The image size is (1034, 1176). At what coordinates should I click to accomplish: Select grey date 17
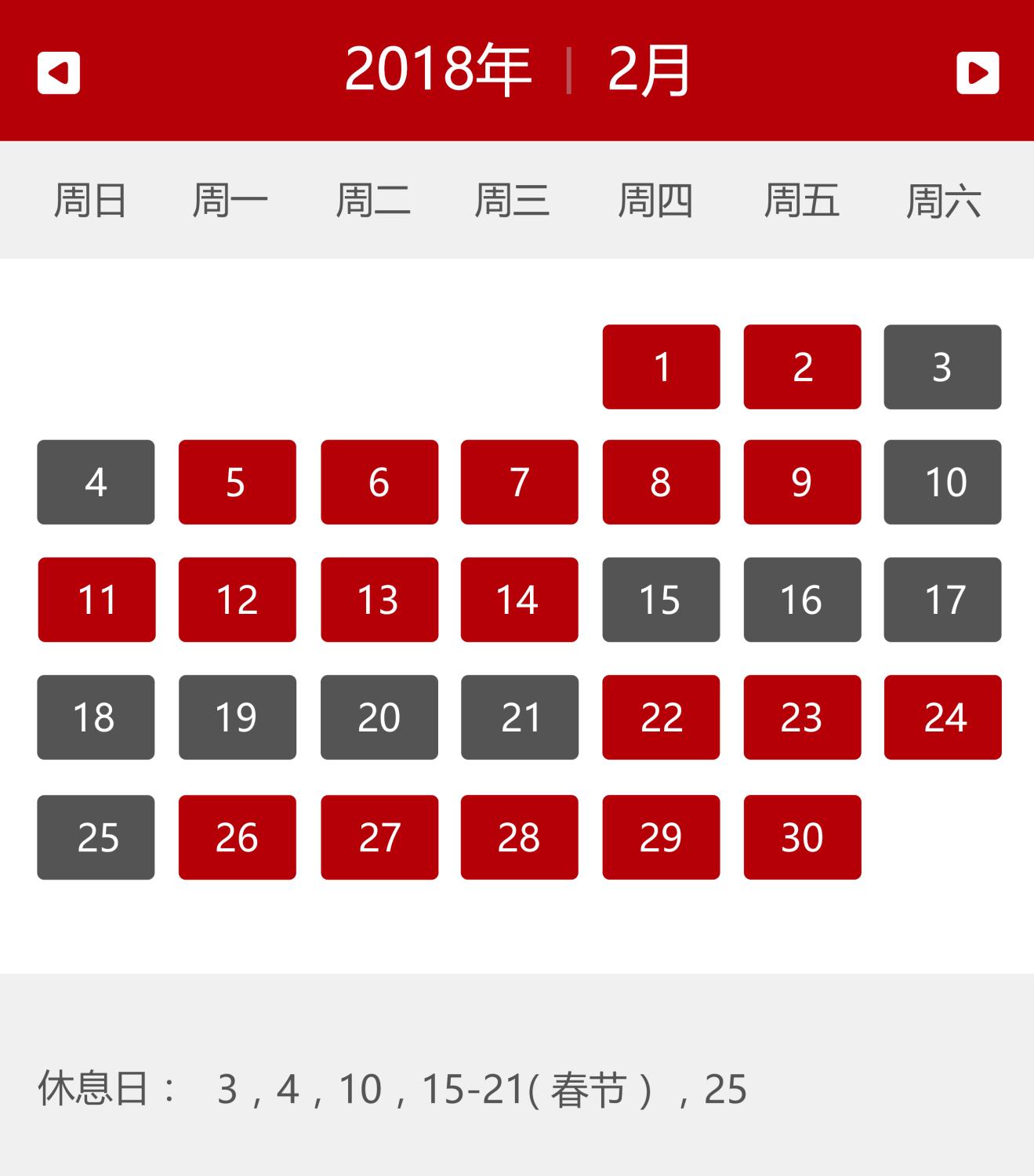pyautogui.click(x=942, y=600)
